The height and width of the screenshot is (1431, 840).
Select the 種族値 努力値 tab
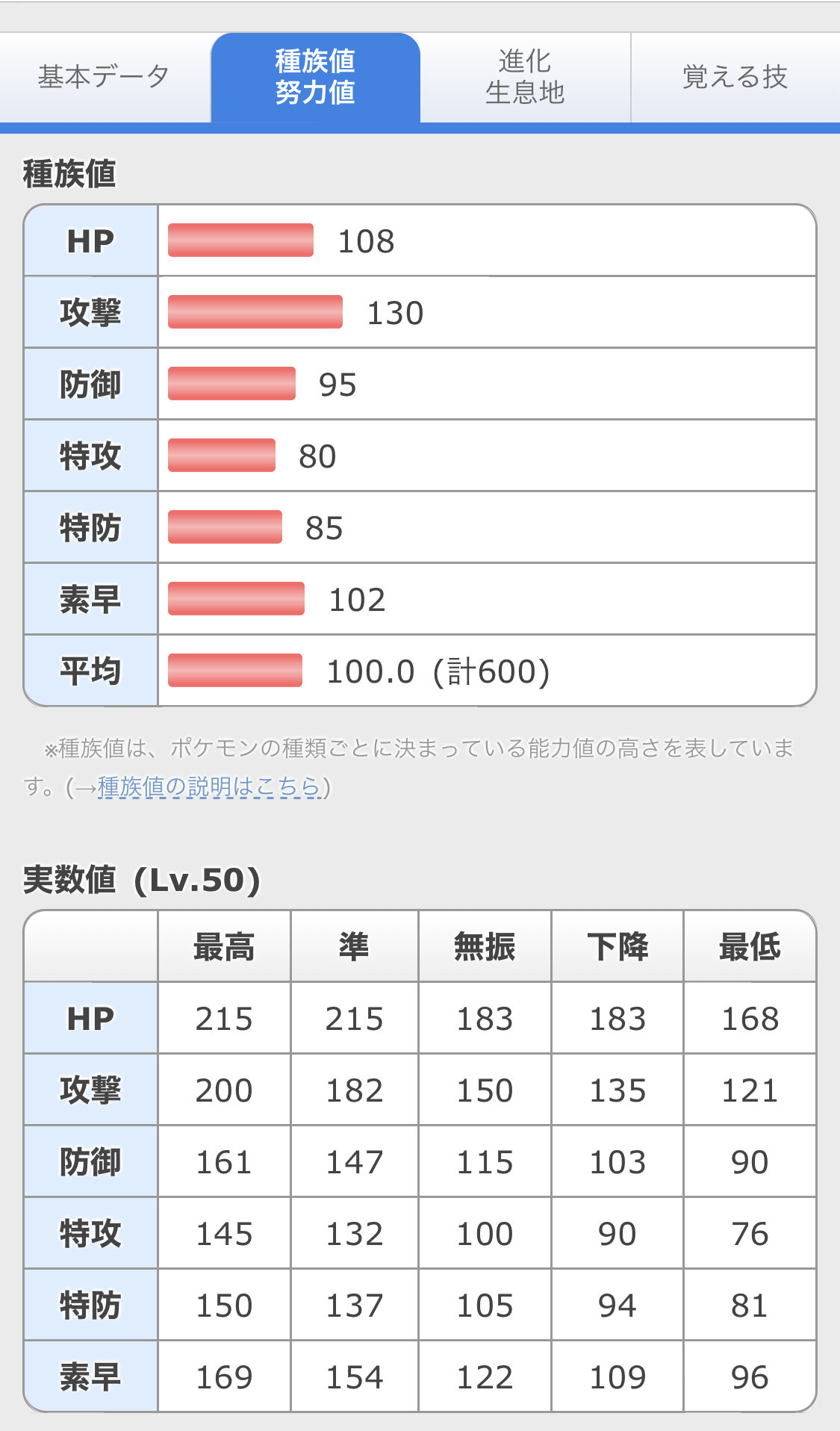pyautogui.click(x=315, y=77)
